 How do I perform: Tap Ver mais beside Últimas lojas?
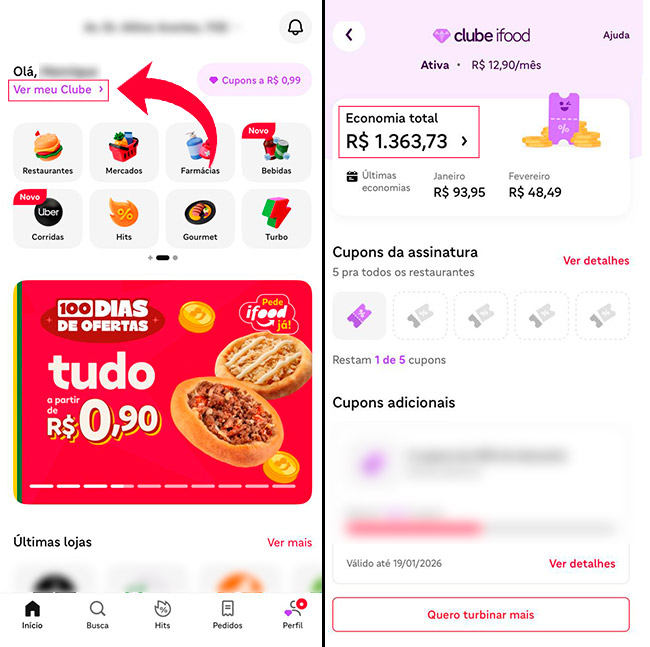click(x=289, y=542)
